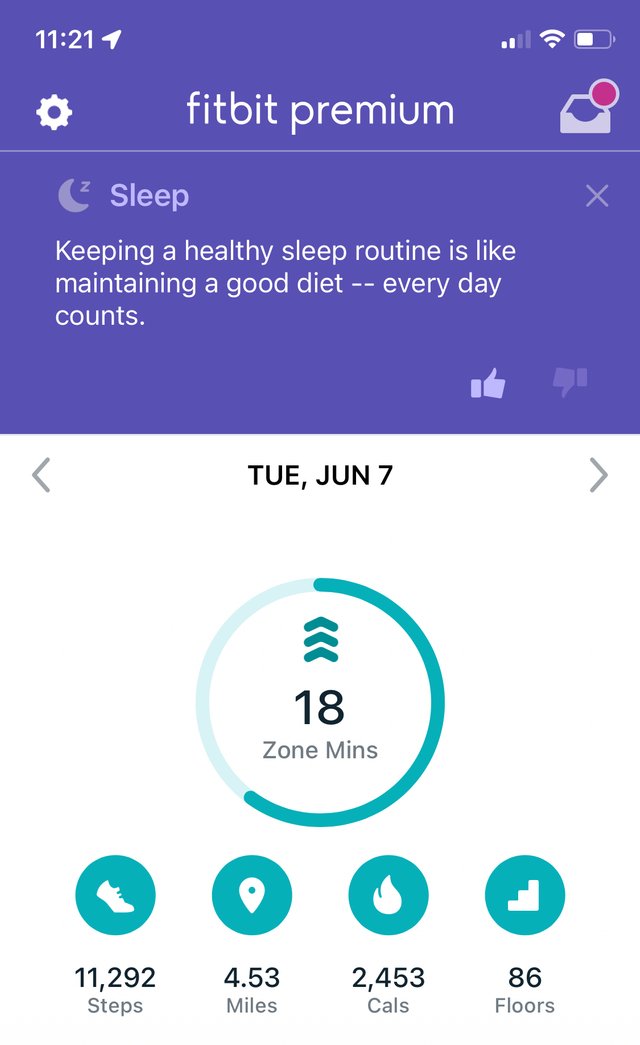
Task: Open the settings gear icon
Action: 54,112
